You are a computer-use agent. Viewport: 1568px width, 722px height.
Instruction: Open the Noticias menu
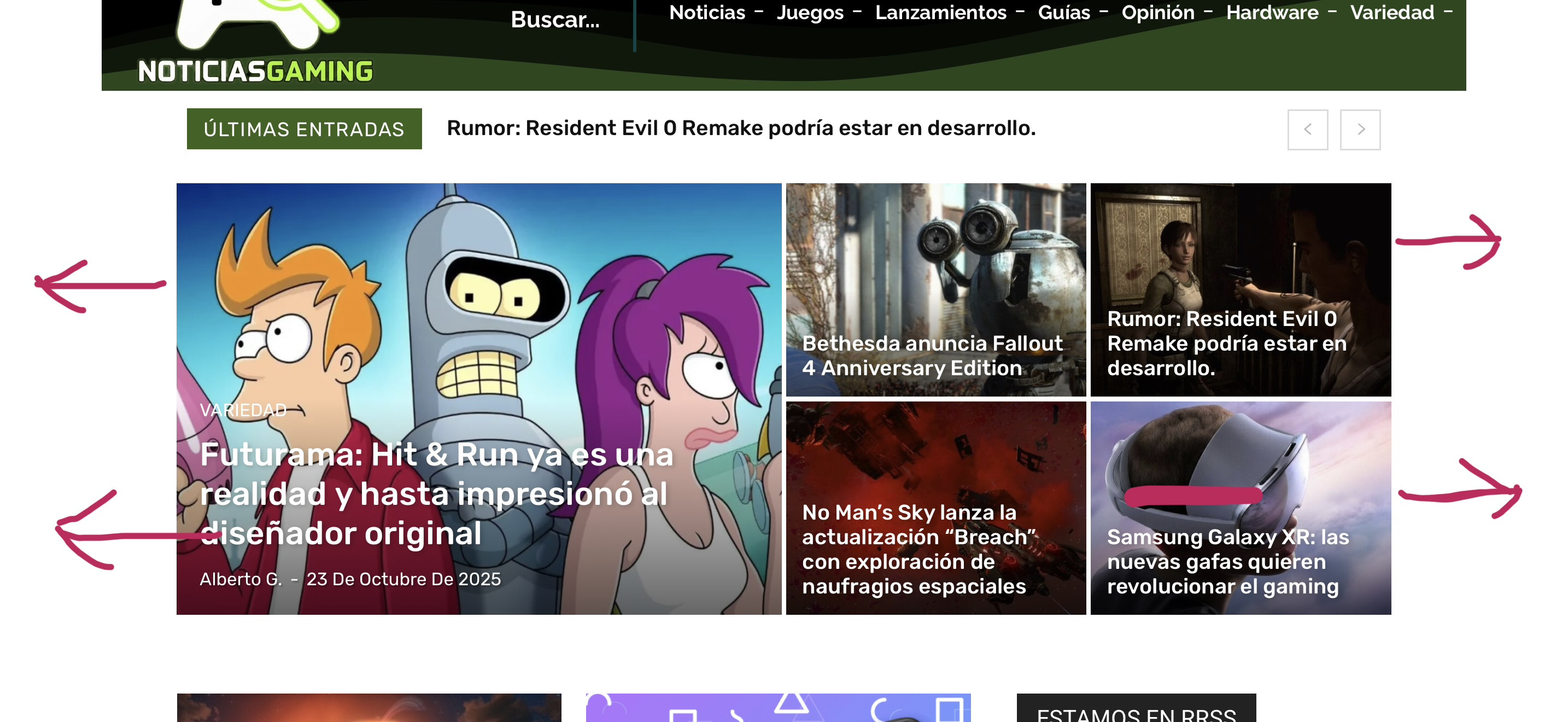716,12
